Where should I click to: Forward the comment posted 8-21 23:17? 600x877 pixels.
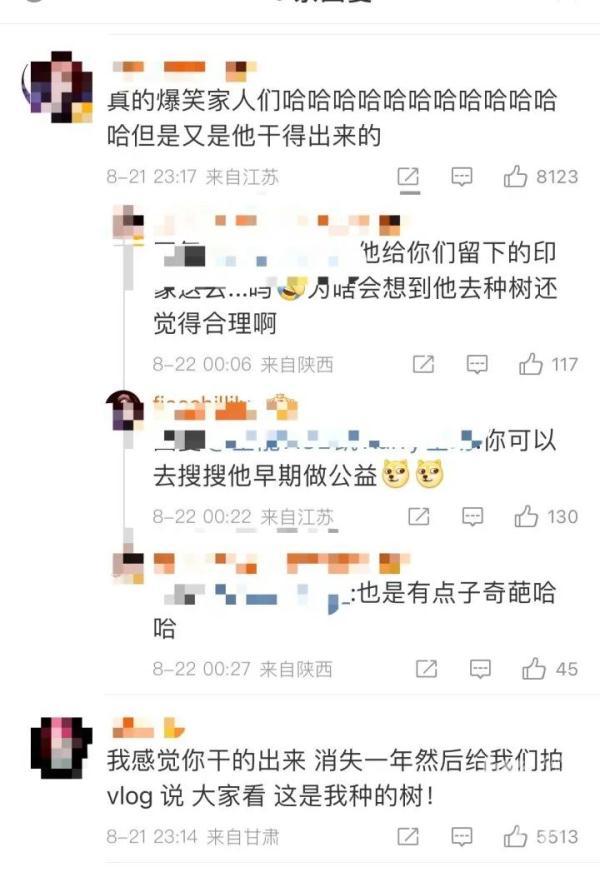(x=408, y=177)
